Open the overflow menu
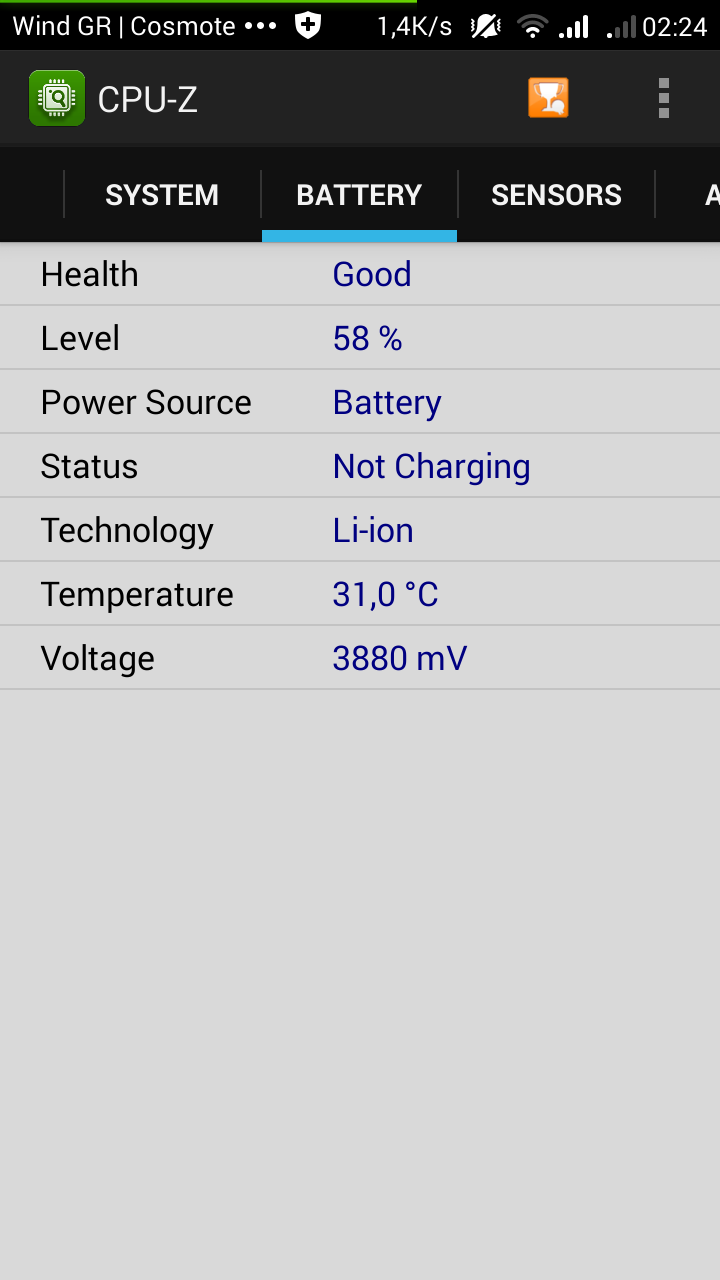Viewport: 720px width, 1280px height. [x=663, y=98]
